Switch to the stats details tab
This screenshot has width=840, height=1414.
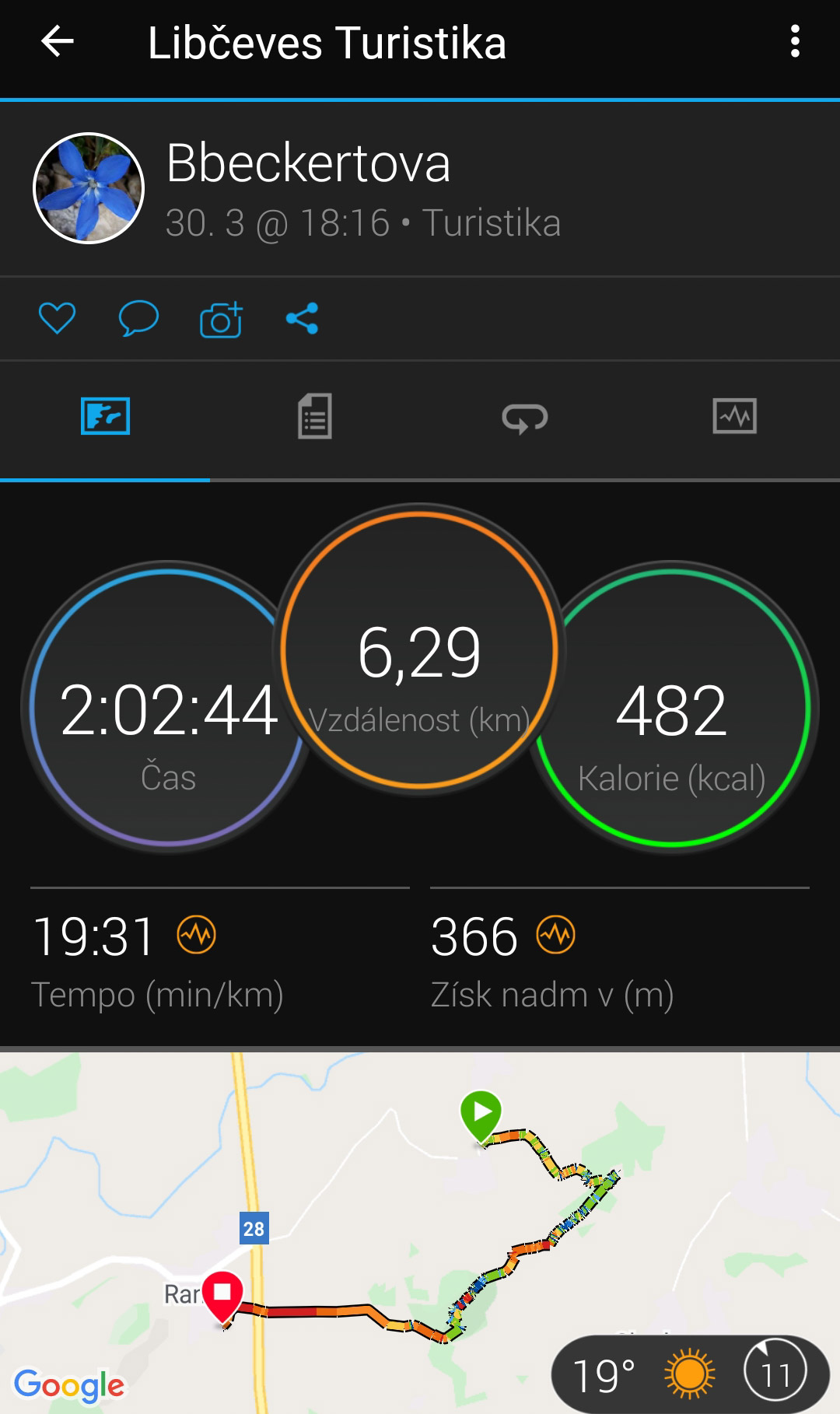[315, 417]
